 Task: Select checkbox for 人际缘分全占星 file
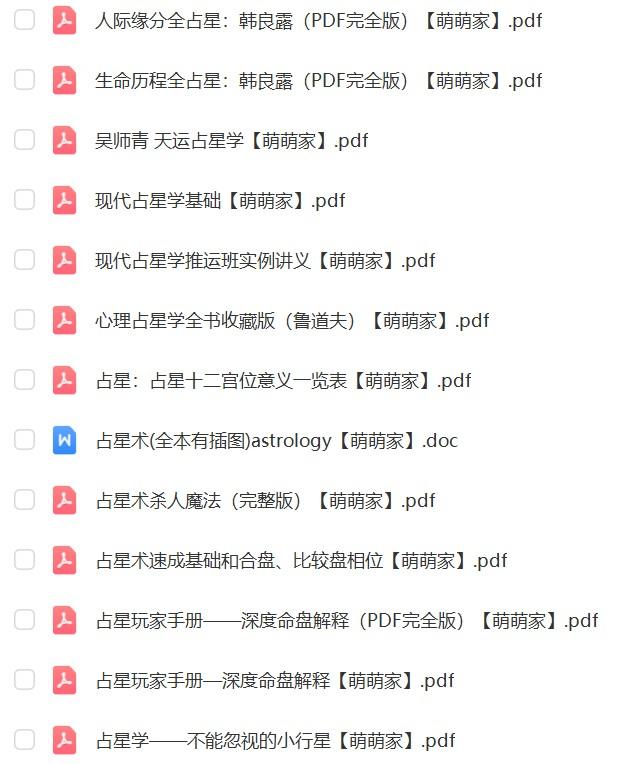click(x=24, y=20)
